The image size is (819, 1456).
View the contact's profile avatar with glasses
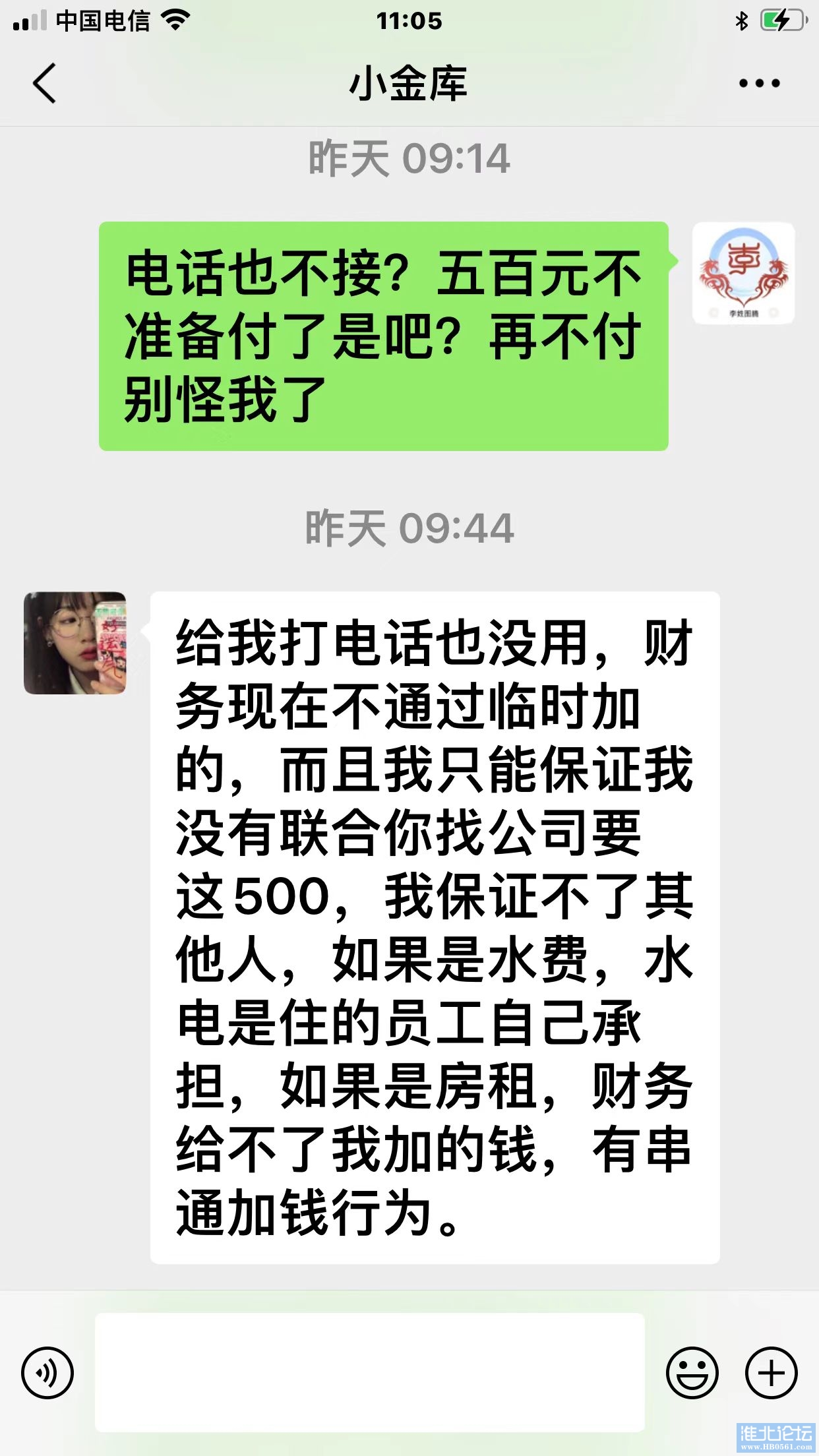click(x=75, y=643)
